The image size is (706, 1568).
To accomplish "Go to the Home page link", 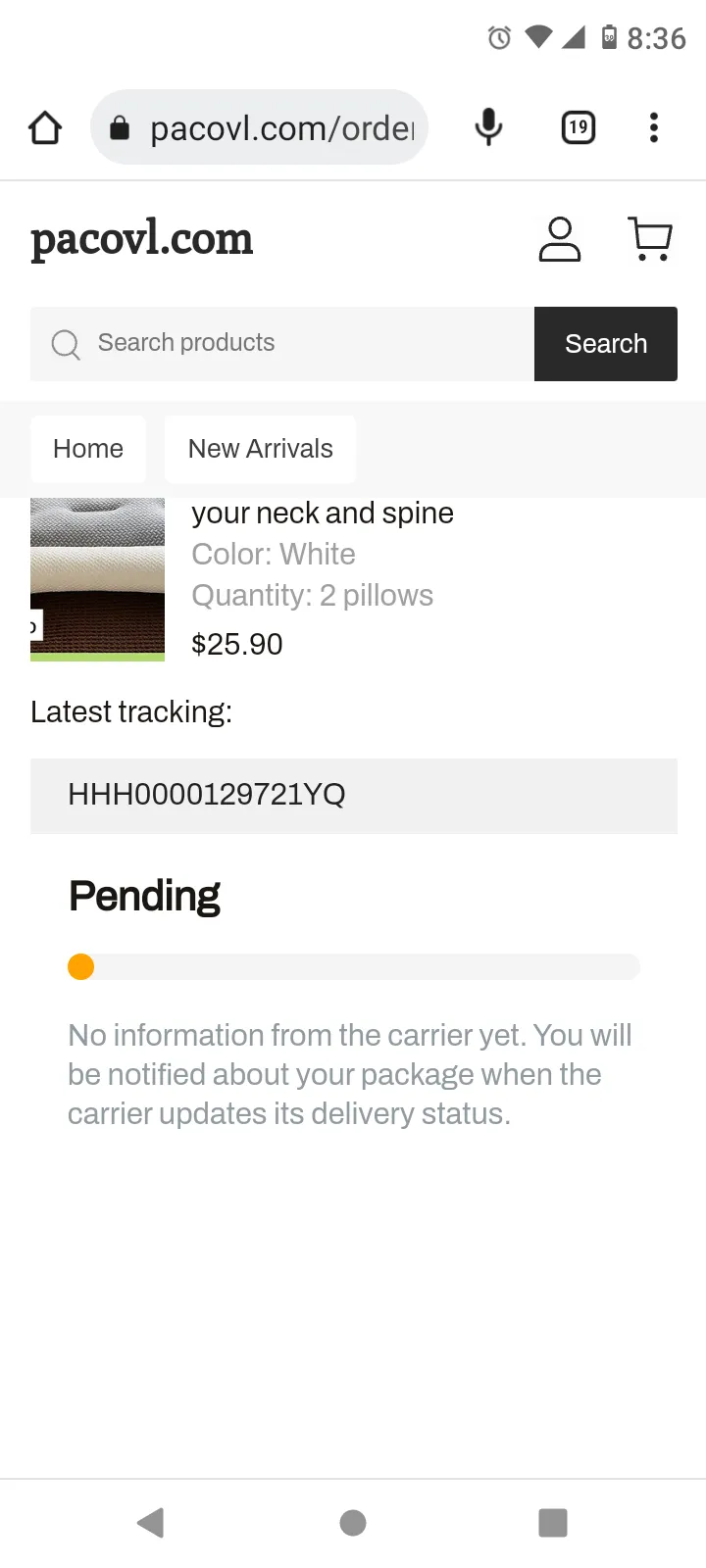I will [x=88, y=449].
